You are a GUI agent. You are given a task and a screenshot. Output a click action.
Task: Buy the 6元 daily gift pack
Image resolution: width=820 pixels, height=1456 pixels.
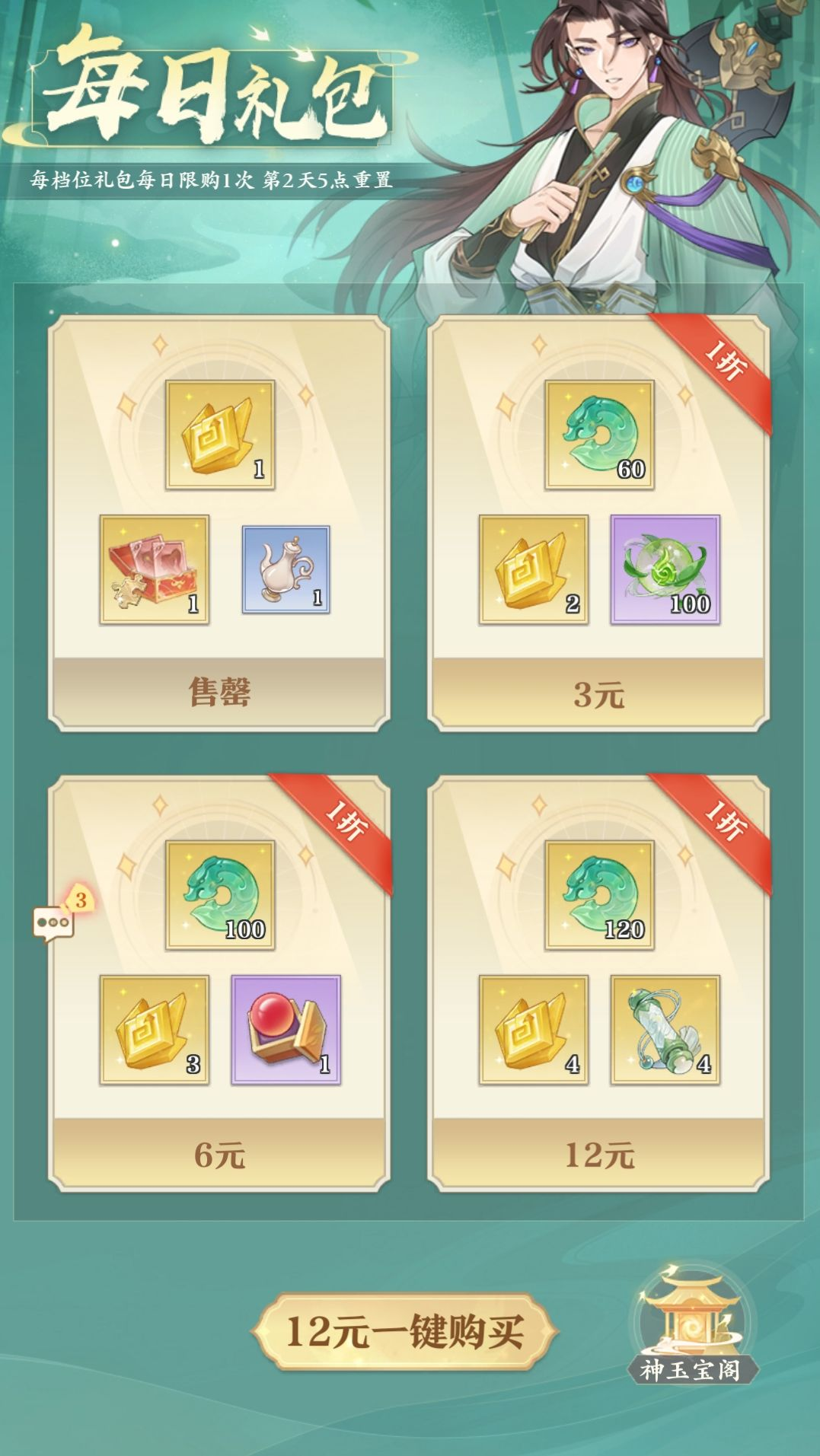pyautogui.click(x=219, y=1155)
